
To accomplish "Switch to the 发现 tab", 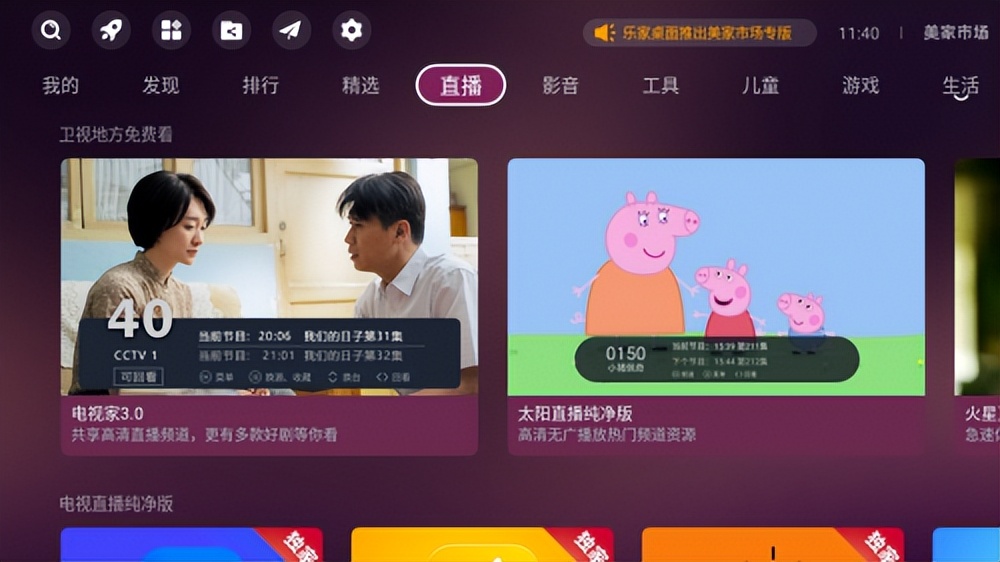I will tap(160, 86).
